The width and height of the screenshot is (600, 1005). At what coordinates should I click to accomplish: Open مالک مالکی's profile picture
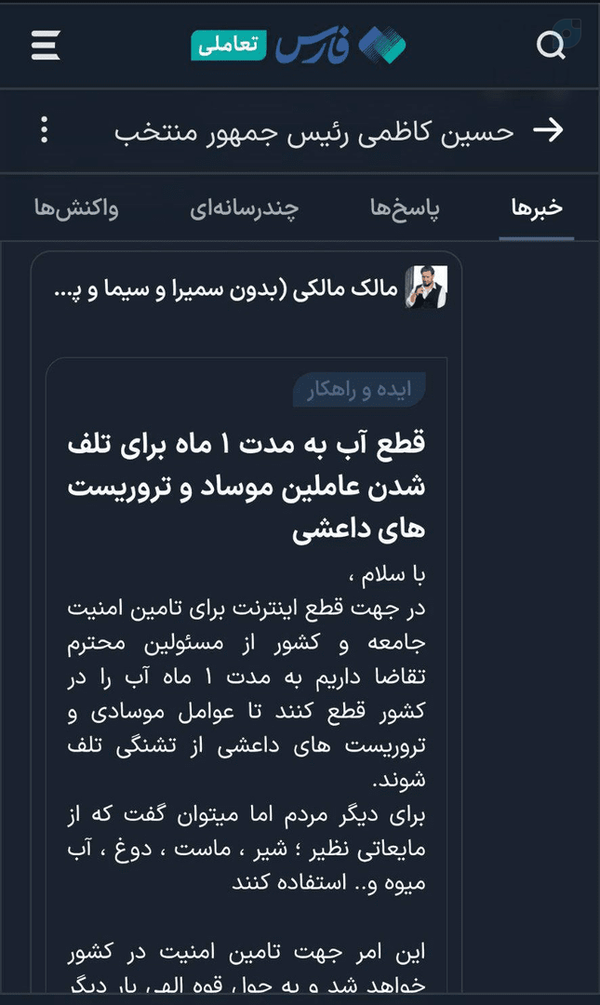(426, 287)
